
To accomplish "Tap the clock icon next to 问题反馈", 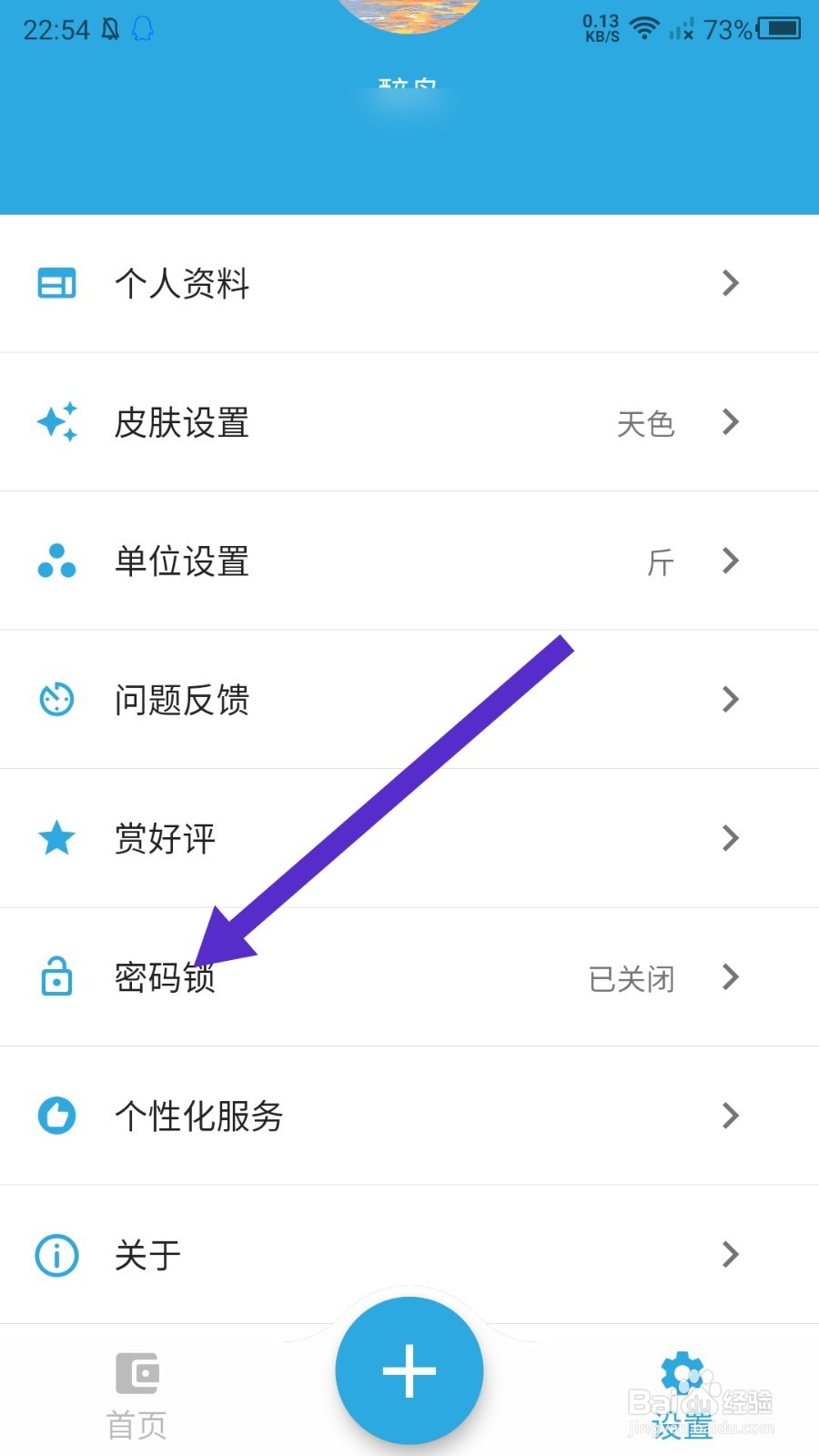I will 56,700.
